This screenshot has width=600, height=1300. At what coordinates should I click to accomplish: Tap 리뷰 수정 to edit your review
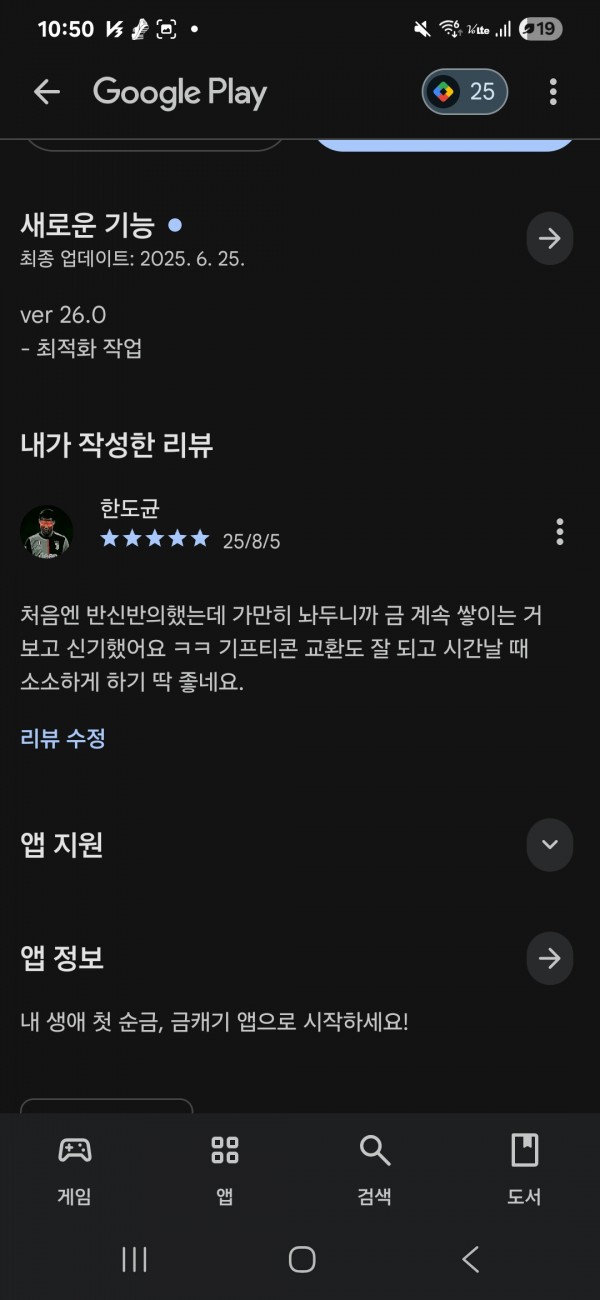pyautogui.click(x=63, y=738)
